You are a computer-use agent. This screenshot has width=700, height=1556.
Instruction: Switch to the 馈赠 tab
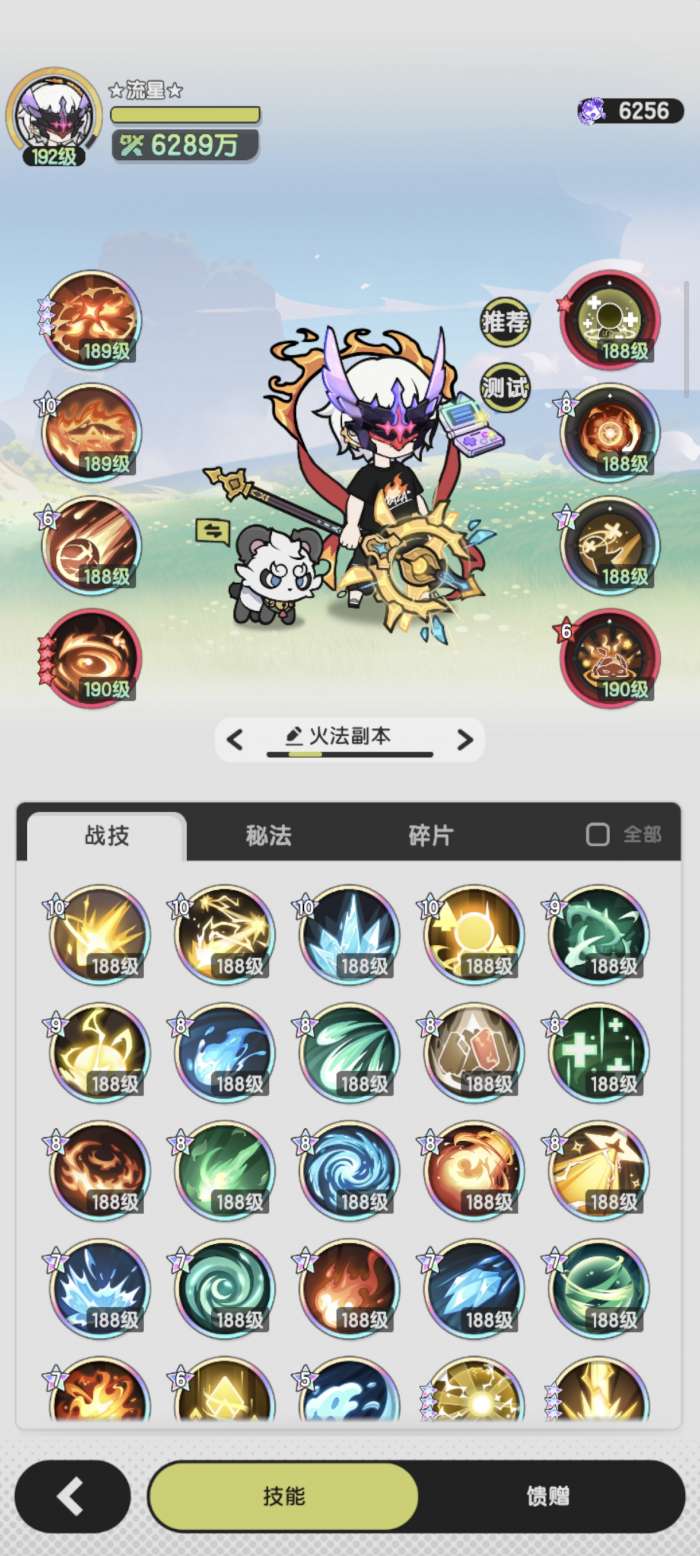click(x=548, y=1496)
